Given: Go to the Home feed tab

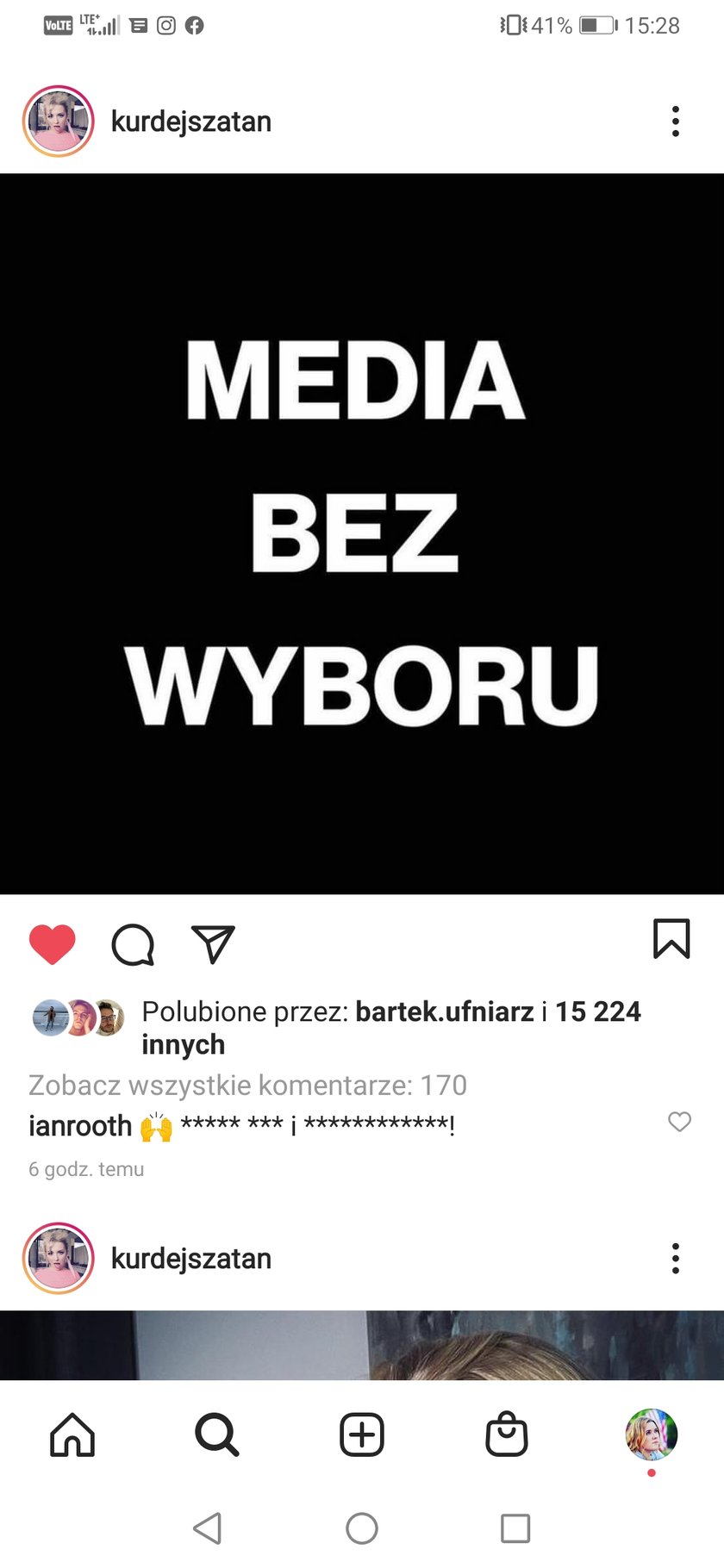Looking at the screenshot, I should coord(72,1434).
